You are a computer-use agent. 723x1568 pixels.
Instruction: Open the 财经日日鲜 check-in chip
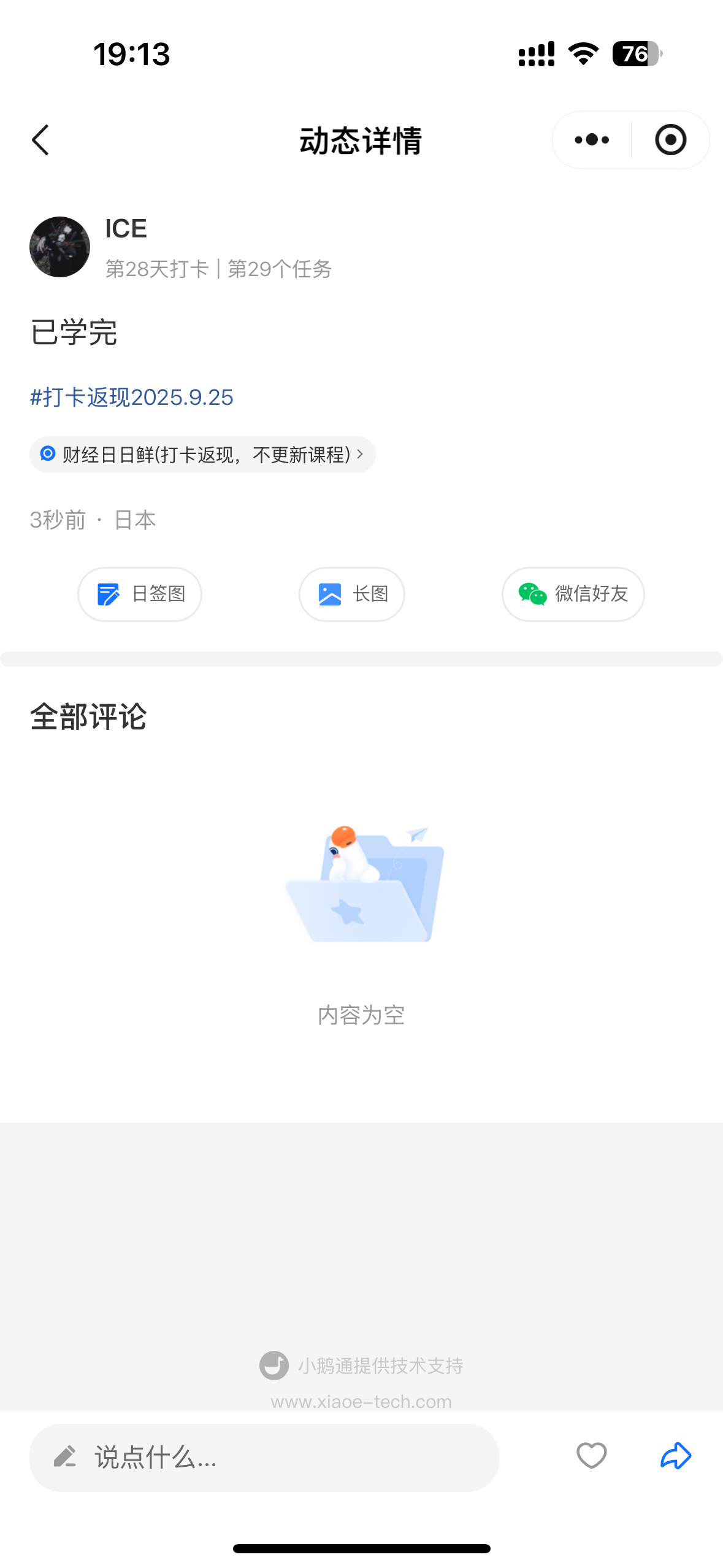coord(202,455)
